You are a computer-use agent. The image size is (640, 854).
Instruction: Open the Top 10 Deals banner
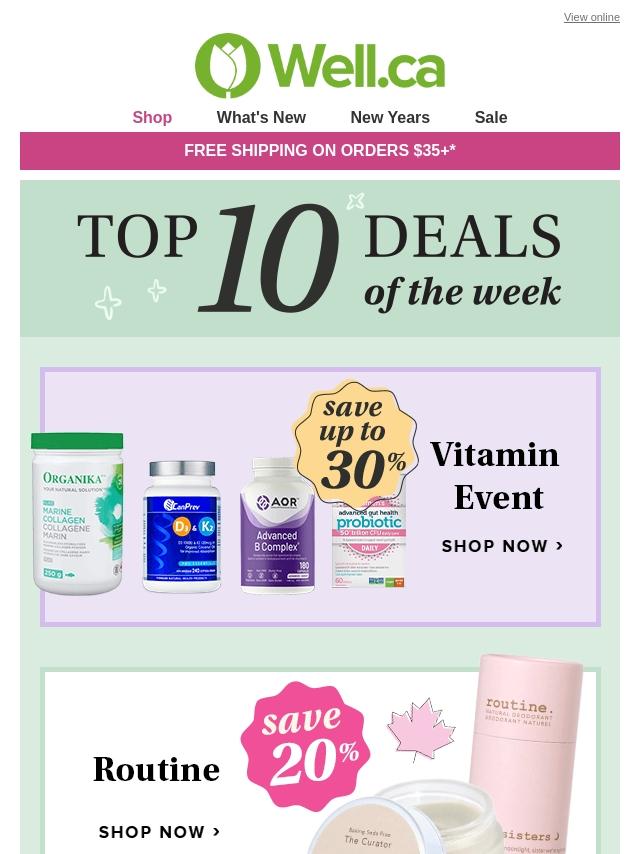pyautogui.click(x=320, y=258)
